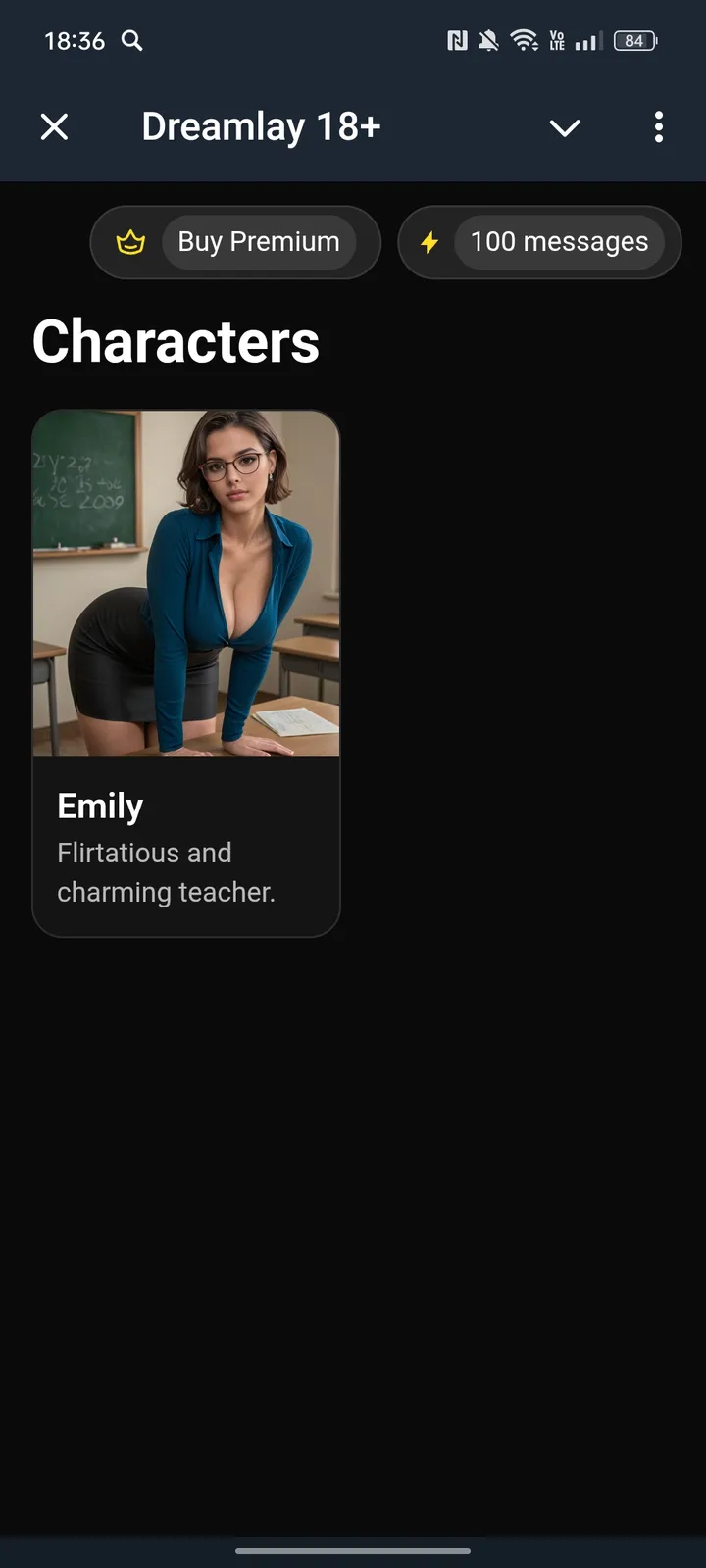Open Emily the flirtatious teacher character
Viewport: 706px width, 1568px height.
coord(185,672)
